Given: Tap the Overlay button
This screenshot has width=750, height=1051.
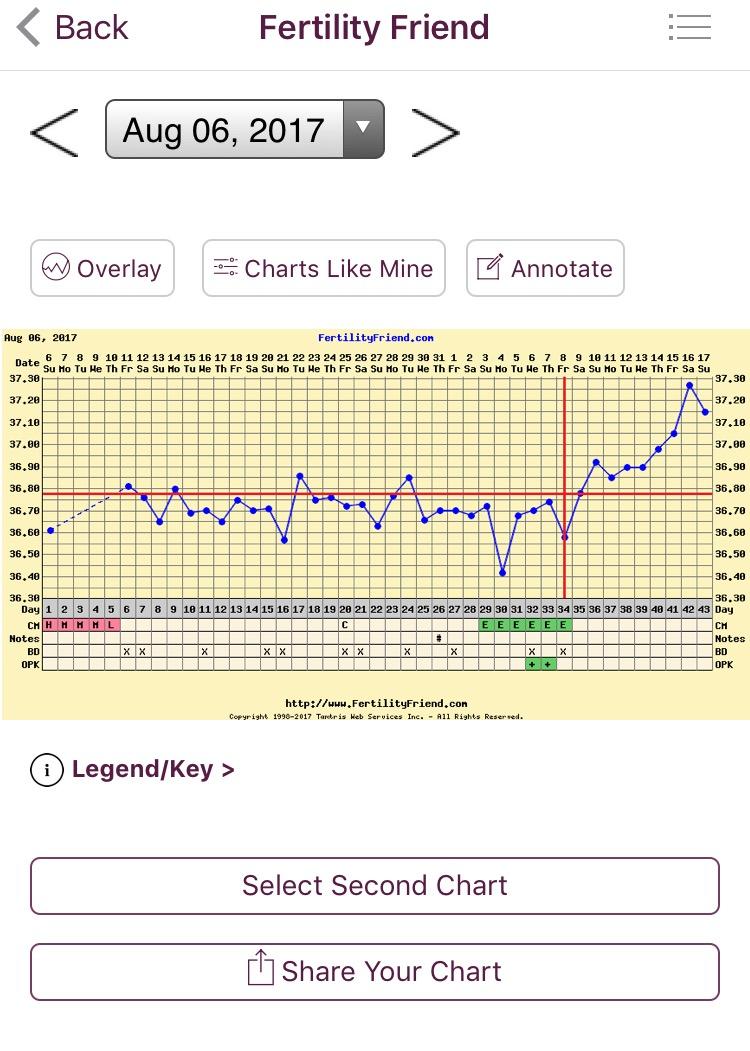Looking at the screenshot, I should (x=102, y=268).
